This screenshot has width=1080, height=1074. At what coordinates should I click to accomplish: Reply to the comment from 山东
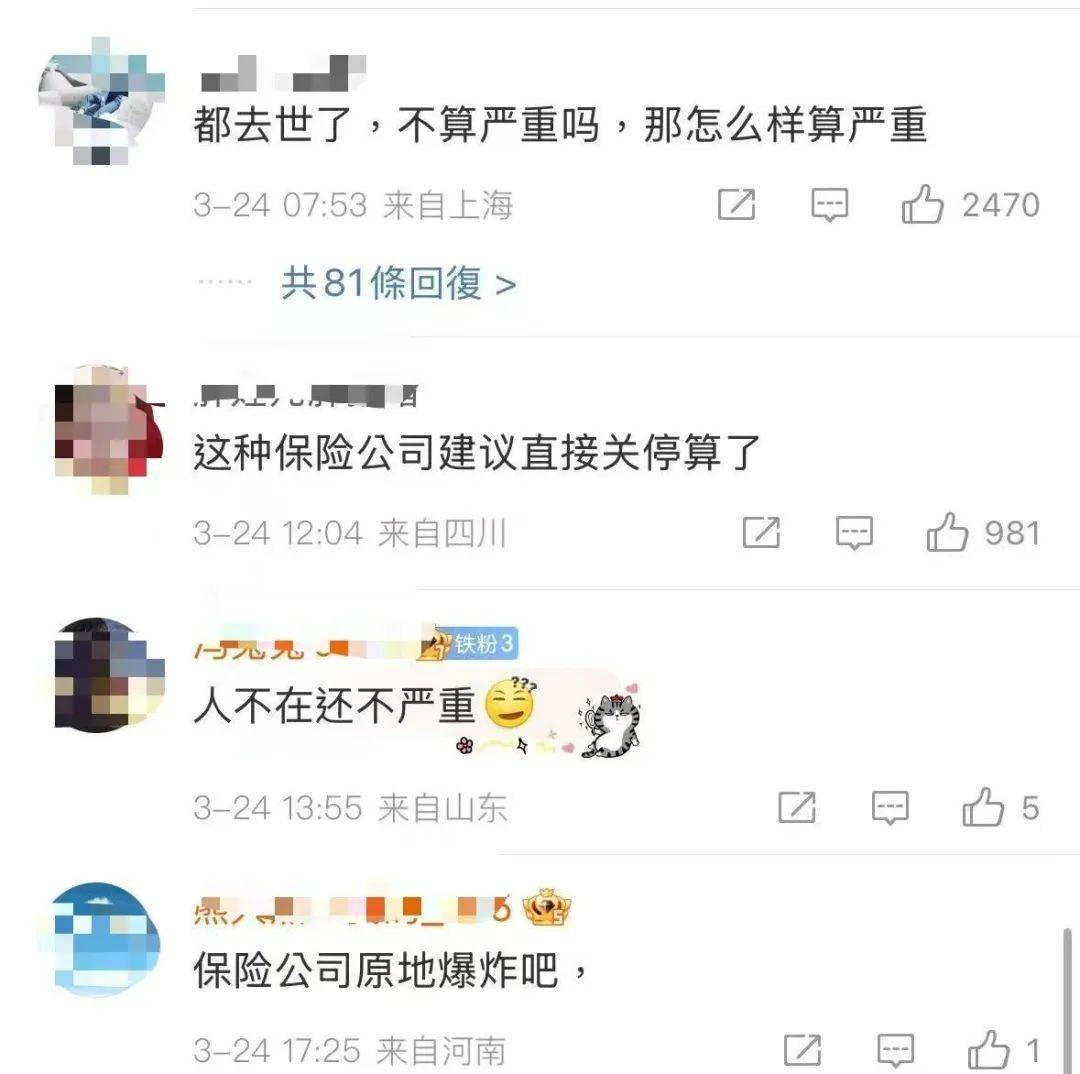click(890, 807)
